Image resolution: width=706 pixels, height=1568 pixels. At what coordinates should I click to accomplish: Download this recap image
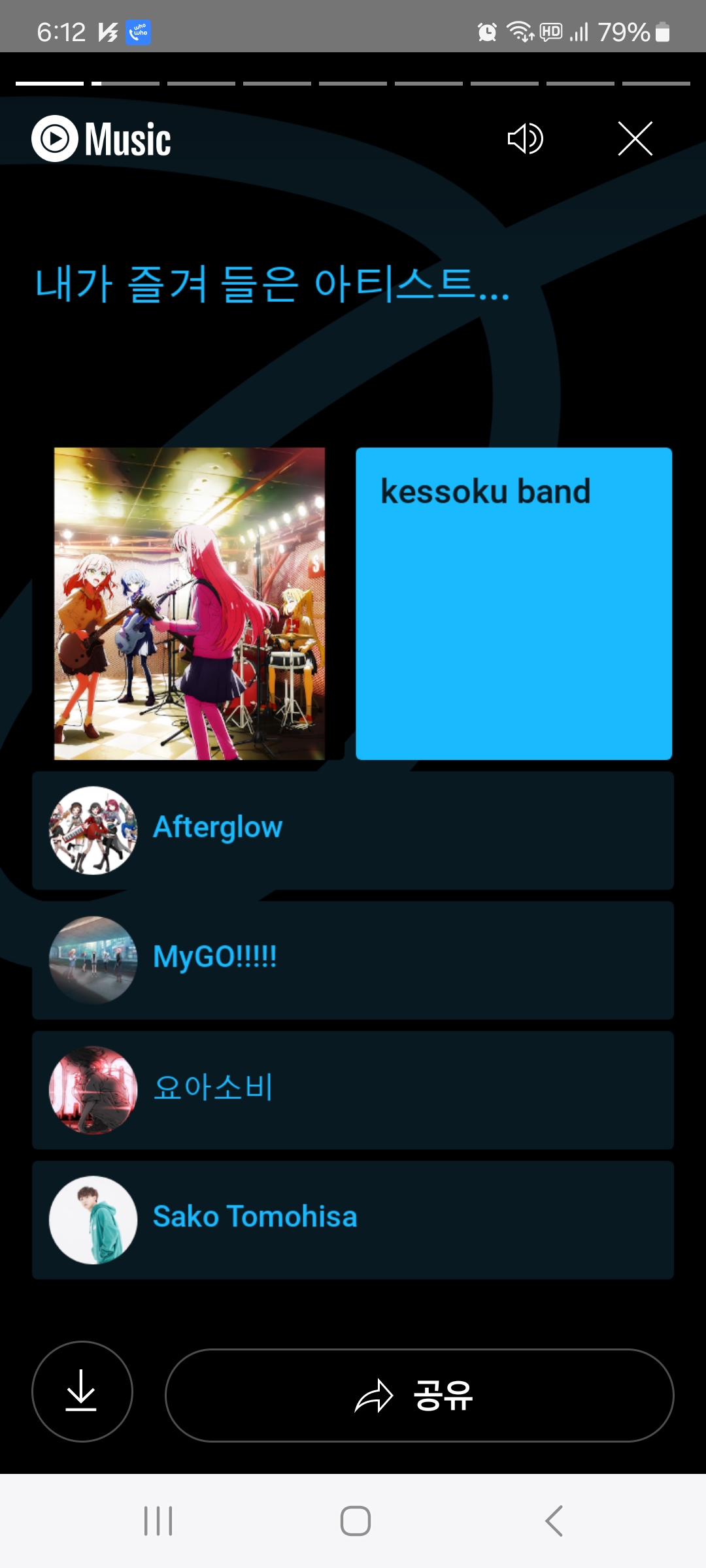click(x=82, y=1391)
